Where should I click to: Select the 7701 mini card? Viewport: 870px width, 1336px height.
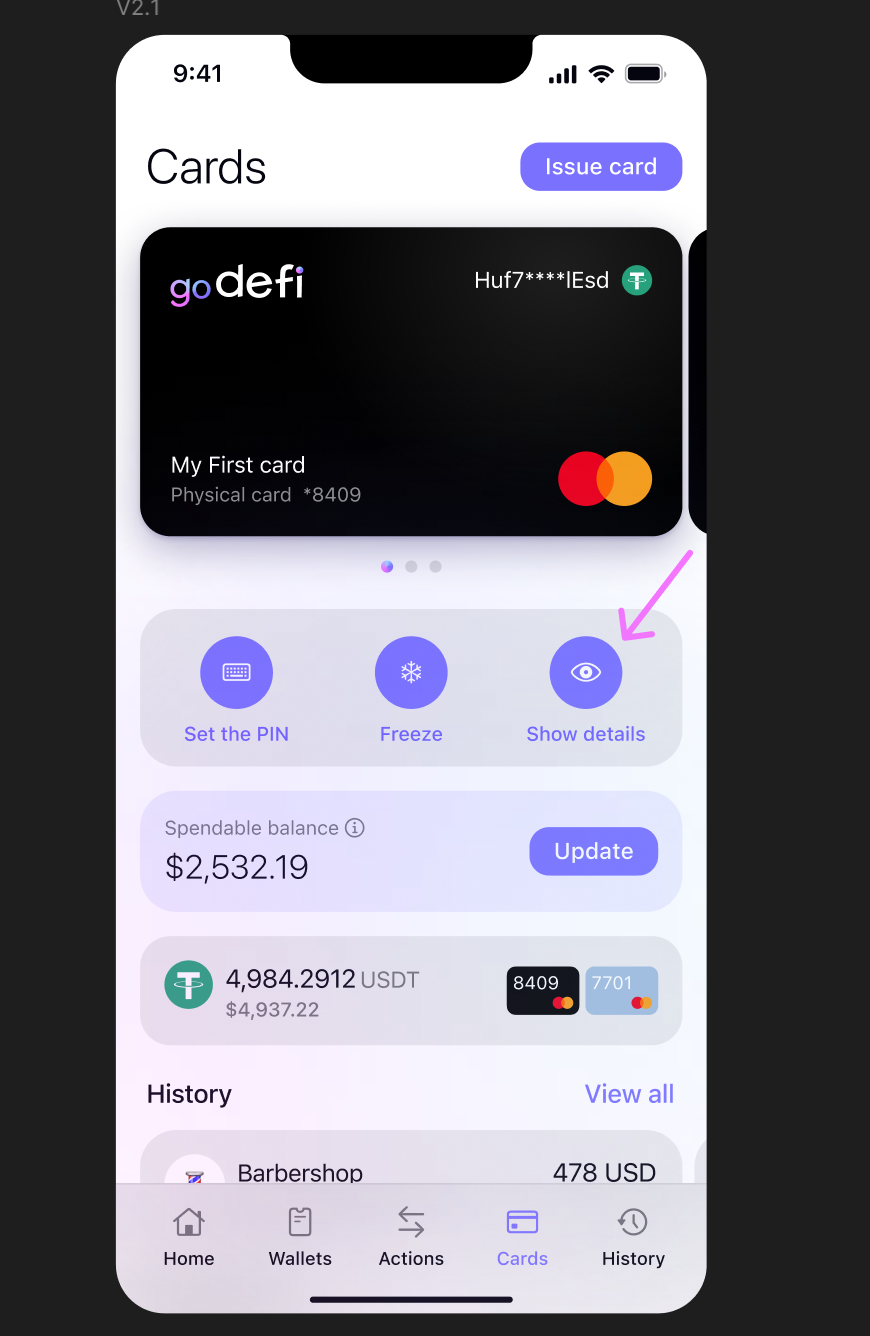click(621, 990)
